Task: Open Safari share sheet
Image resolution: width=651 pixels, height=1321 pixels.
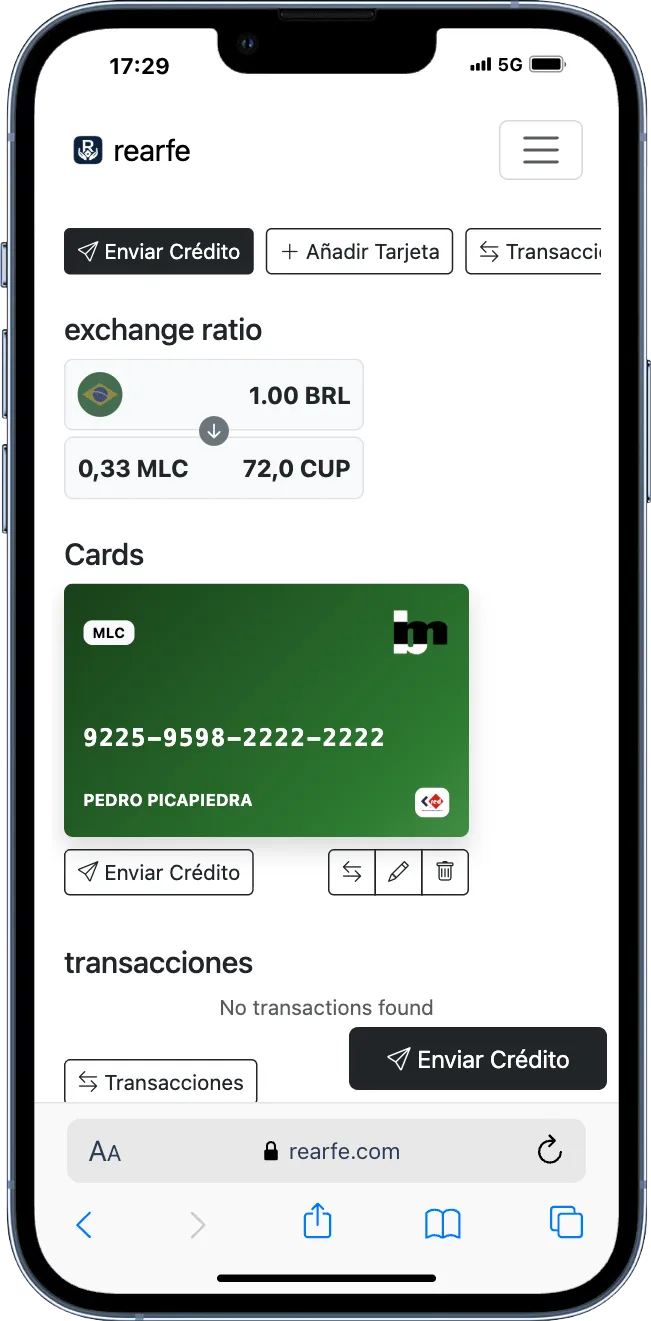Action: click(x=317, y=1222)
